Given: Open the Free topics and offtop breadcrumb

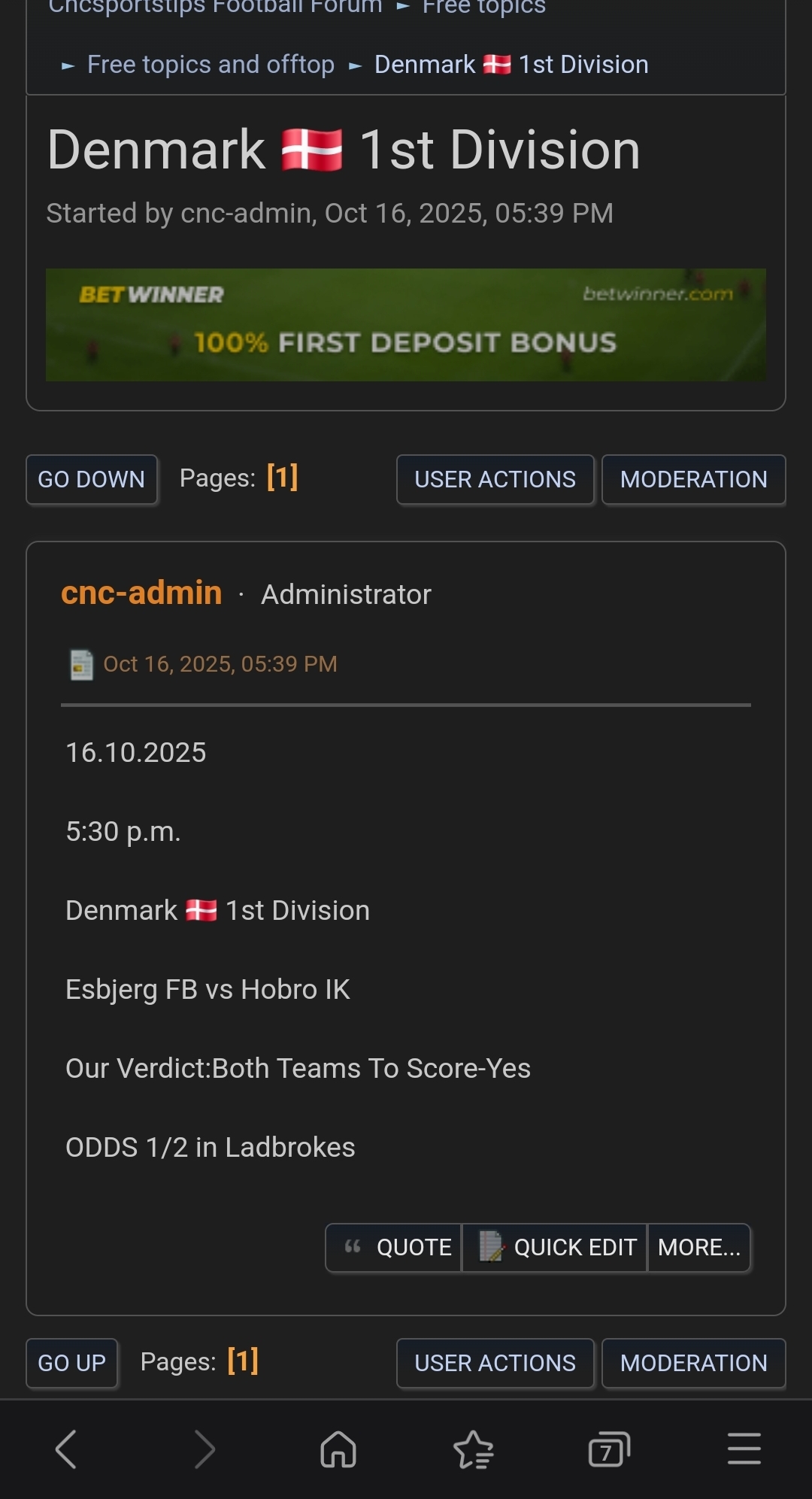Looking at the screenshot, I should pyautogui.click(x=211, y=65).
